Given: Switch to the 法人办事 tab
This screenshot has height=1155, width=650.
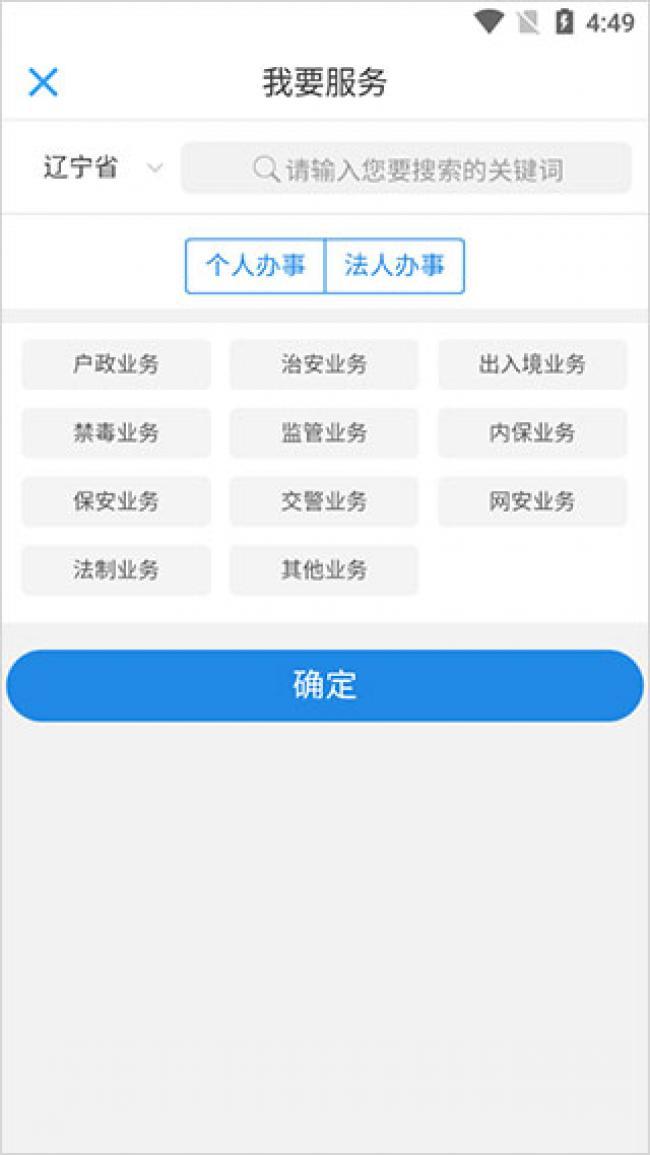Looking at the screenshot, I should (x=395, y=265).
